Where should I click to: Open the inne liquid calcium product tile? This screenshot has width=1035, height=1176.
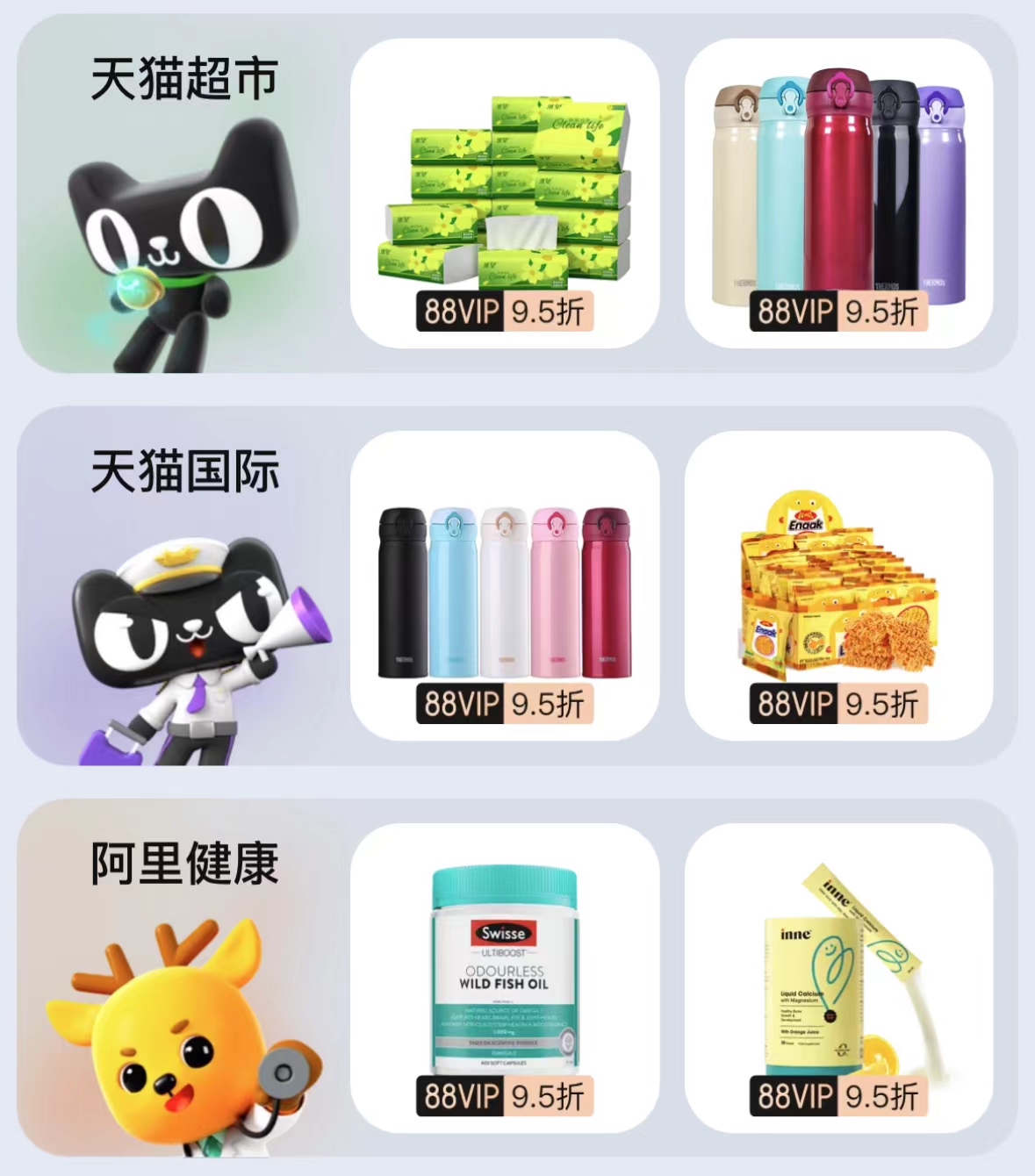pyautogui.click(x=838, y=978)
